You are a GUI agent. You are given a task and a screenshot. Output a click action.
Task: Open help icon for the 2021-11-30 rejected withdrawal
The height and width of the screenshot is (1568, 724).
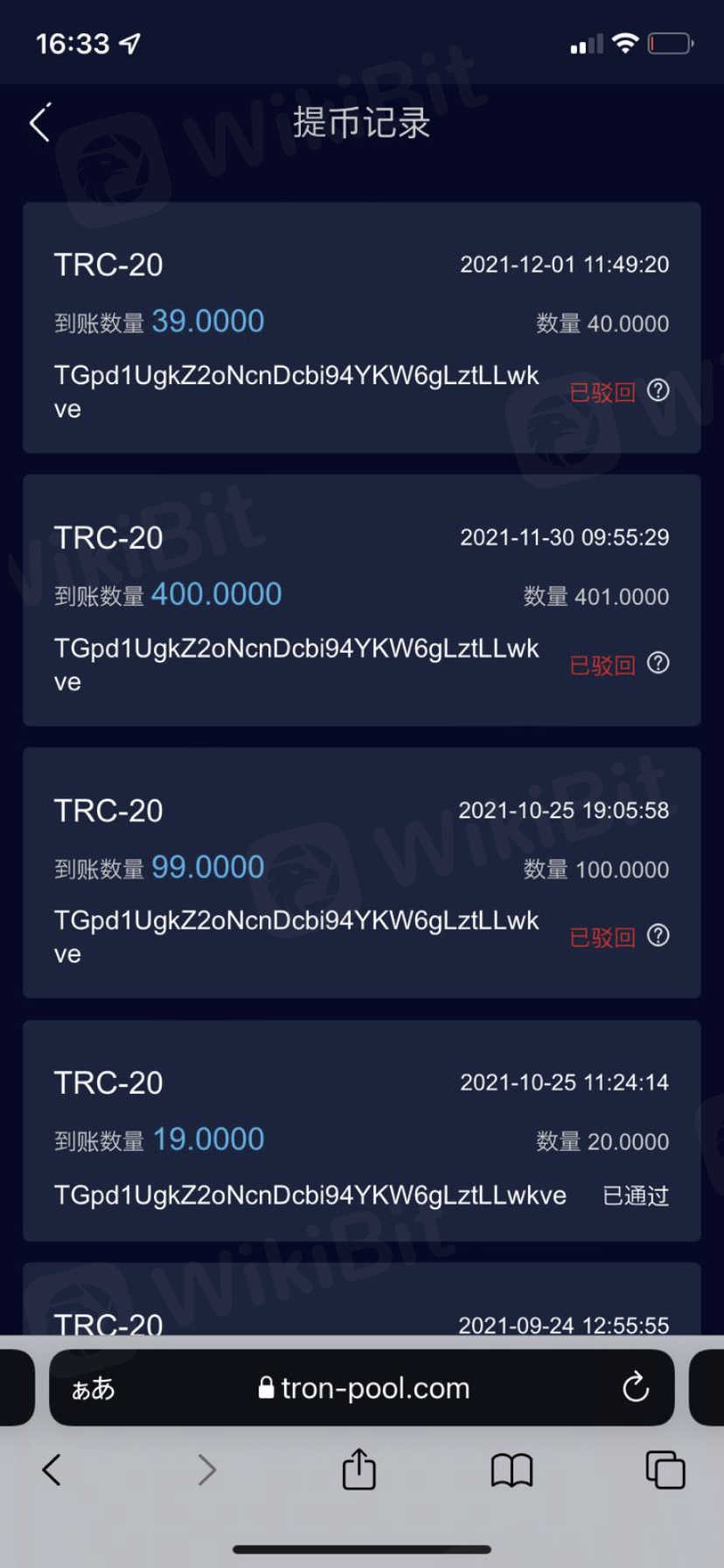658,663
